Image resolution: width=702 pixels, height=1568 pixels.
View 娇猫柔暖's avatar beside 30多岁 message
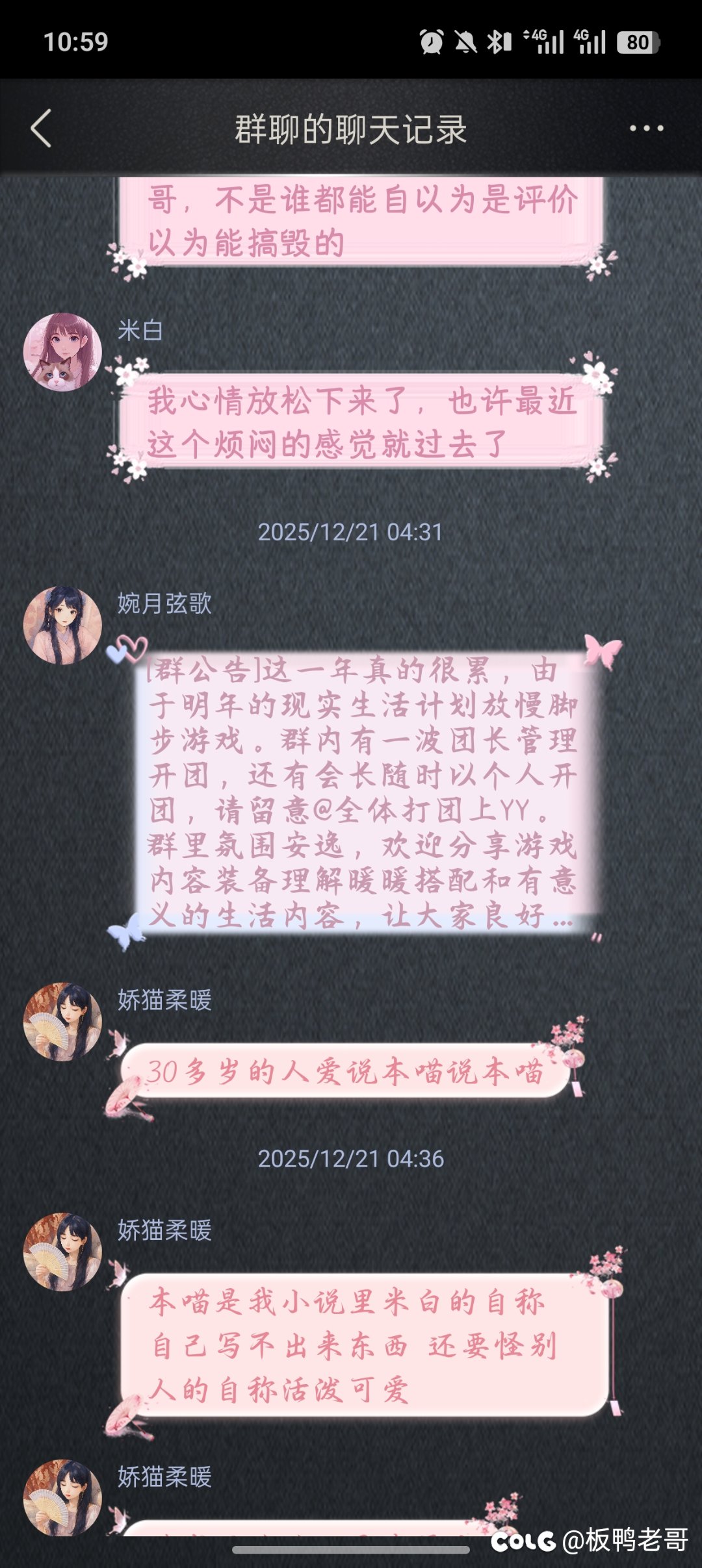click(62, 1022)
